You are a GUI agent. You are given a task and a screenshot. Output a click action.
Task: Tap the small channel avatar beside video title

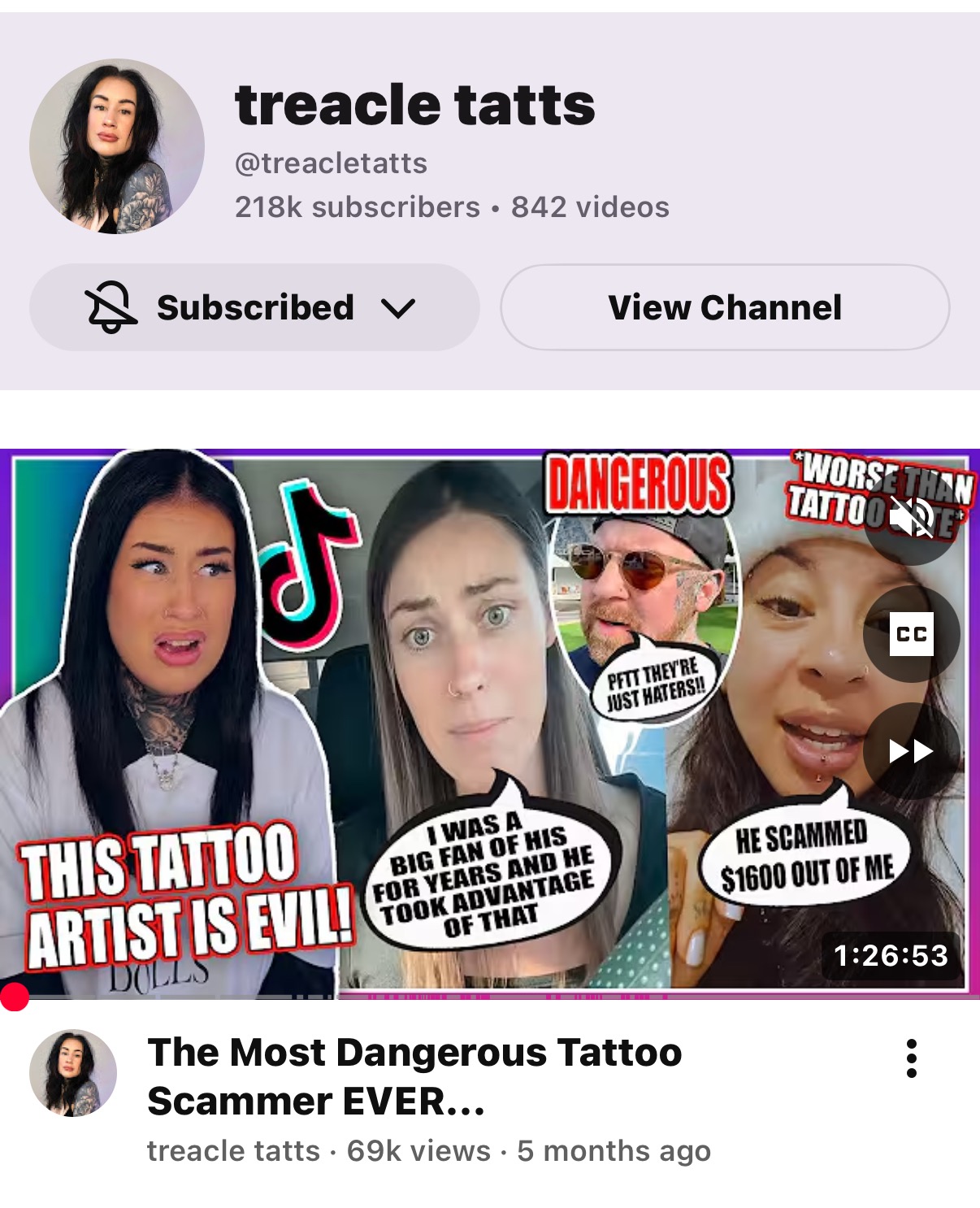(73, 1073)
